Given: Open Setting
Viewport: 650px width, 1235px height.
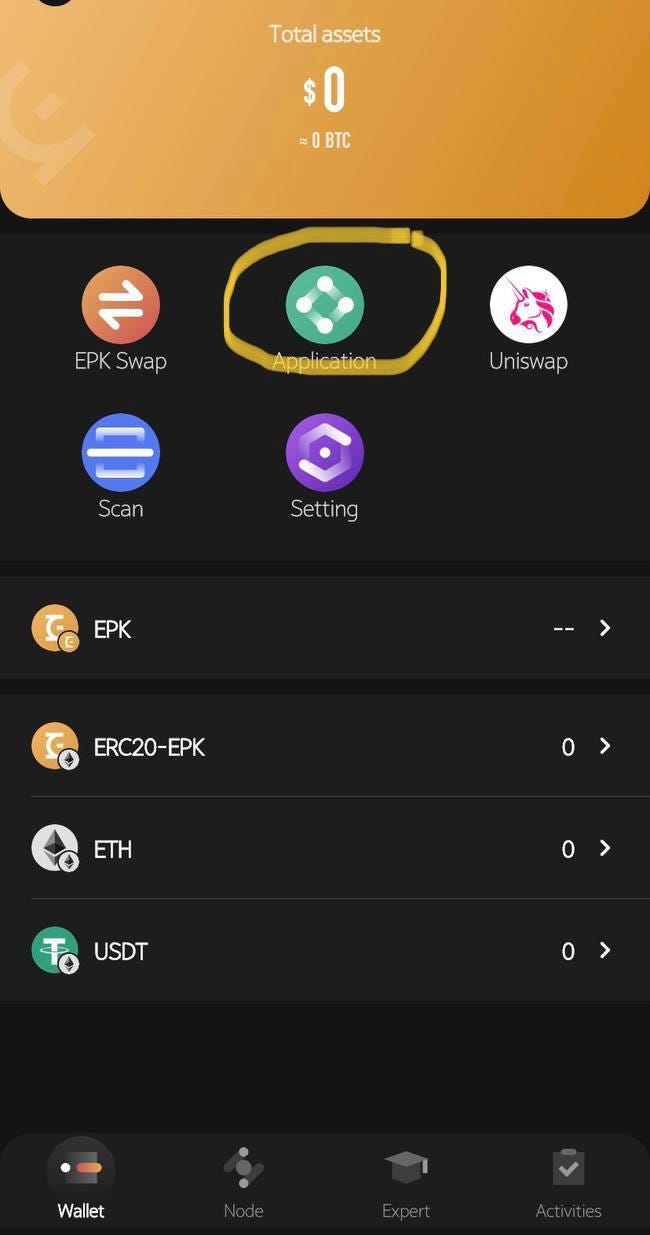Looking at the screenshot, I should tap(324, 467).
